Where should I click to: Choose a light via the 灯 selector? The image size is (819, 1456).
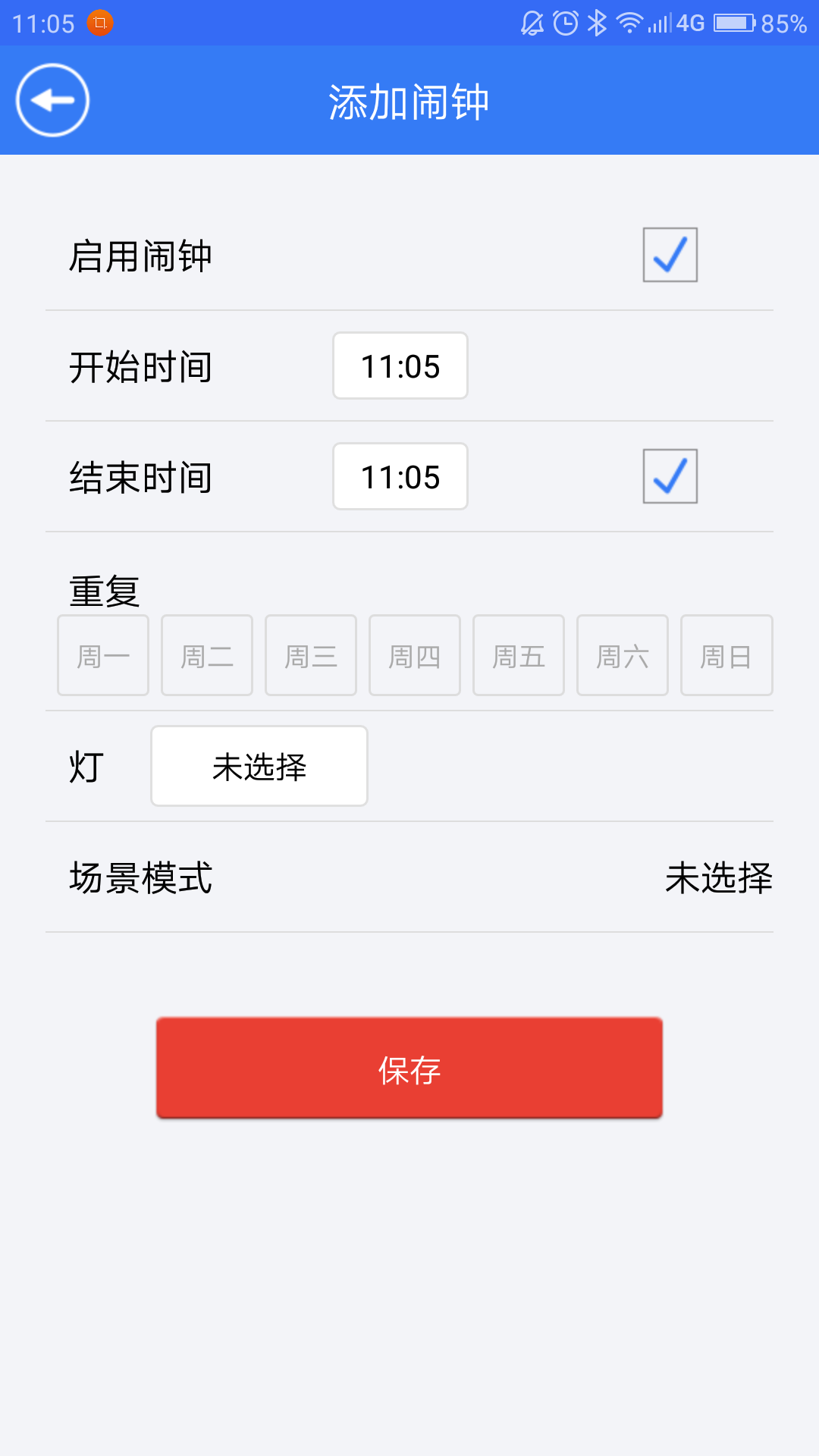coord(259,766)
